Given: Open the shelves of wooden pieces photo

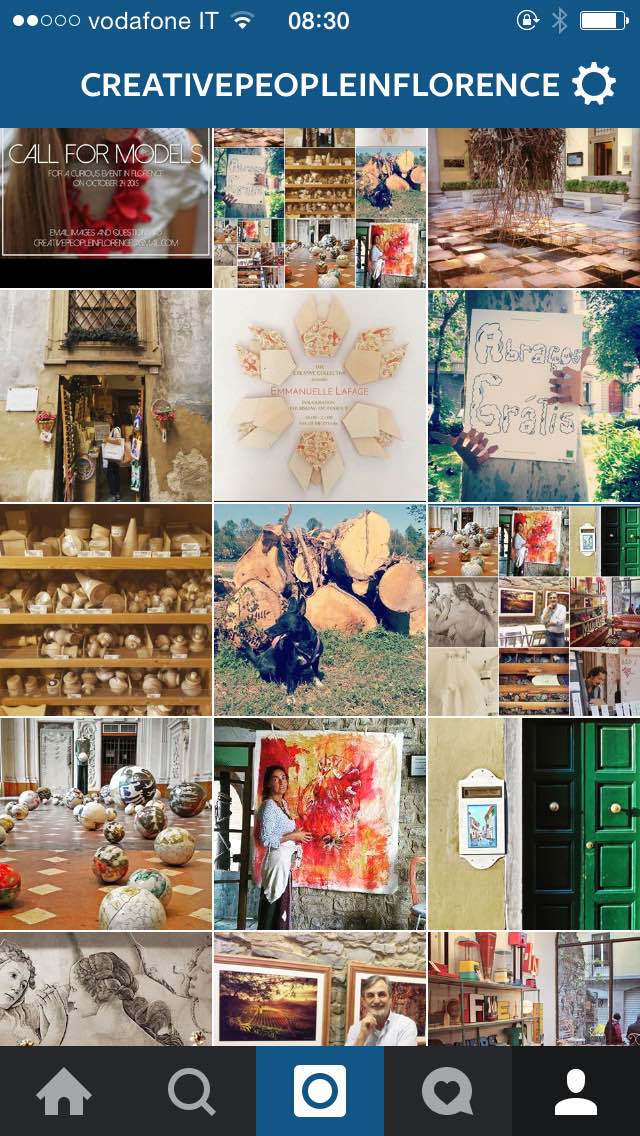Looking at the screenshot, I should tap(105, 609).
